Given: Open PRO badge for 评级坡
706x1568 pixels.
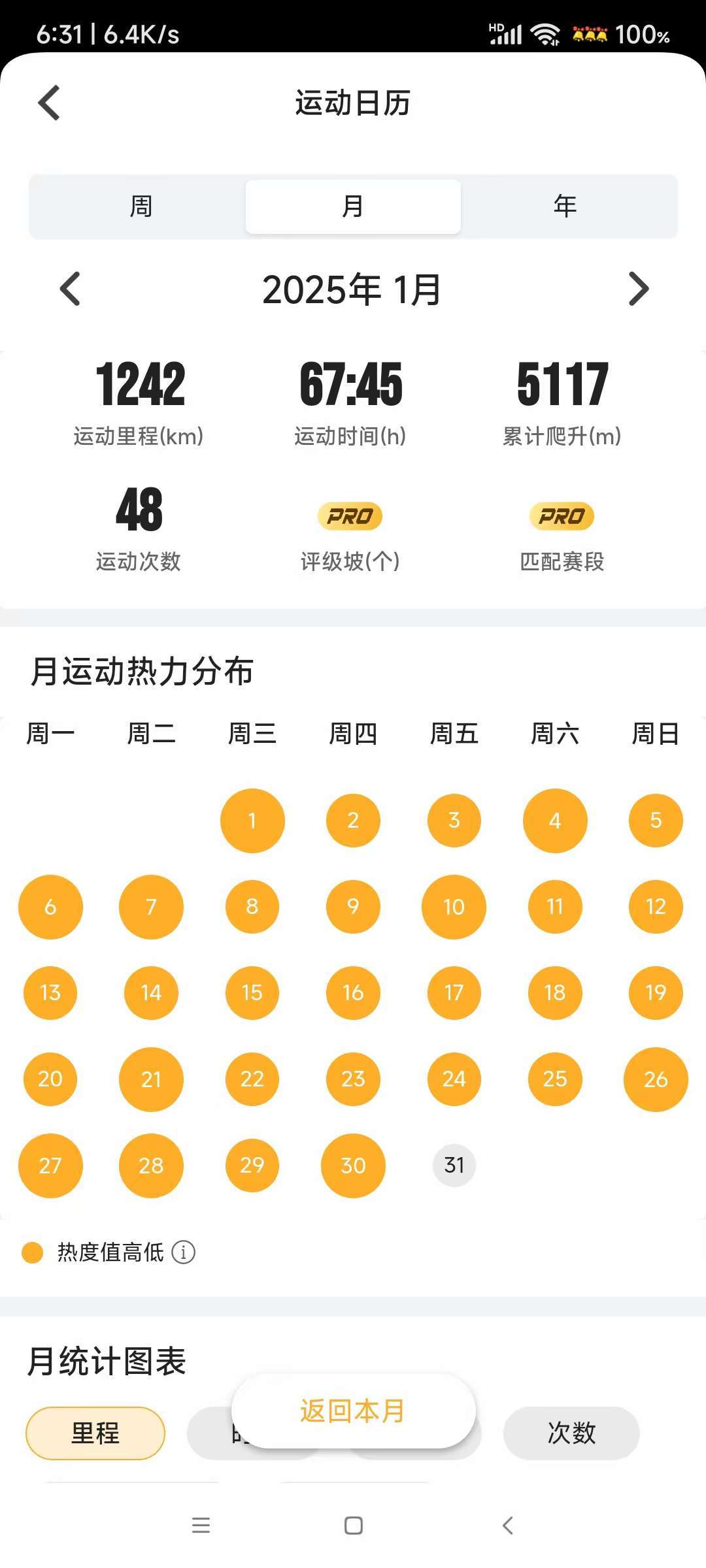Looking at the screenshot, I should 350,516.
